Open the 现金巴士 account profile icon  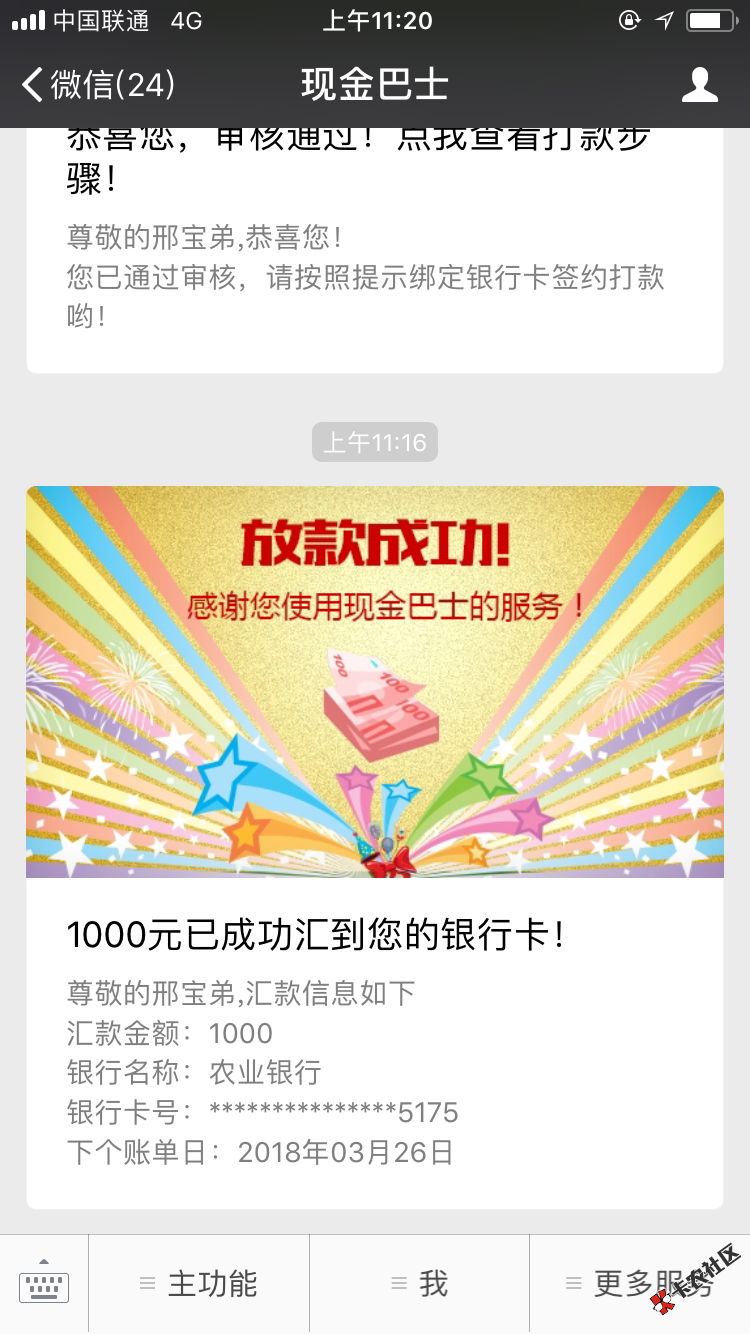pyautogui.click(x=699, y=85)
